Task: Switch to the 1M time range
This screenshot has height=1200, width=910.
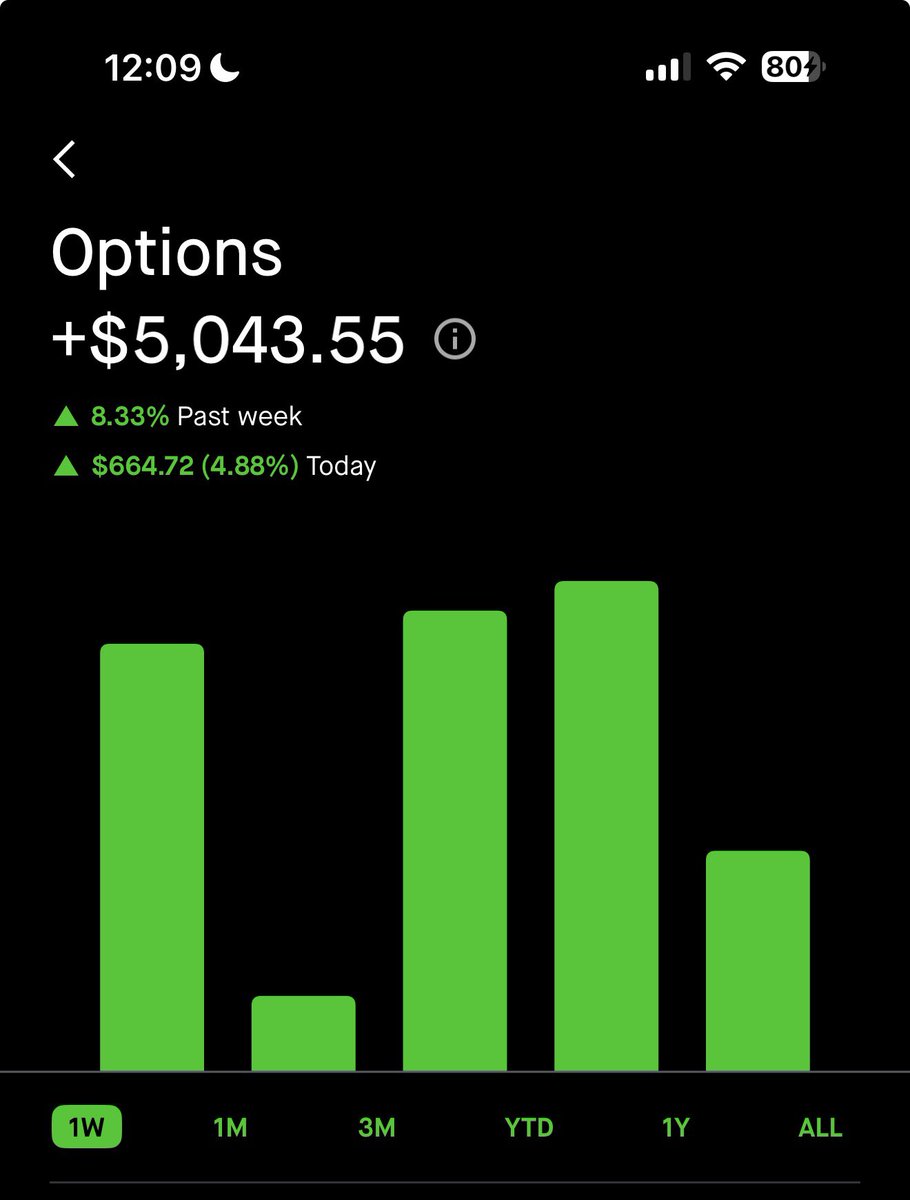Action: [x=230, y=1128]
